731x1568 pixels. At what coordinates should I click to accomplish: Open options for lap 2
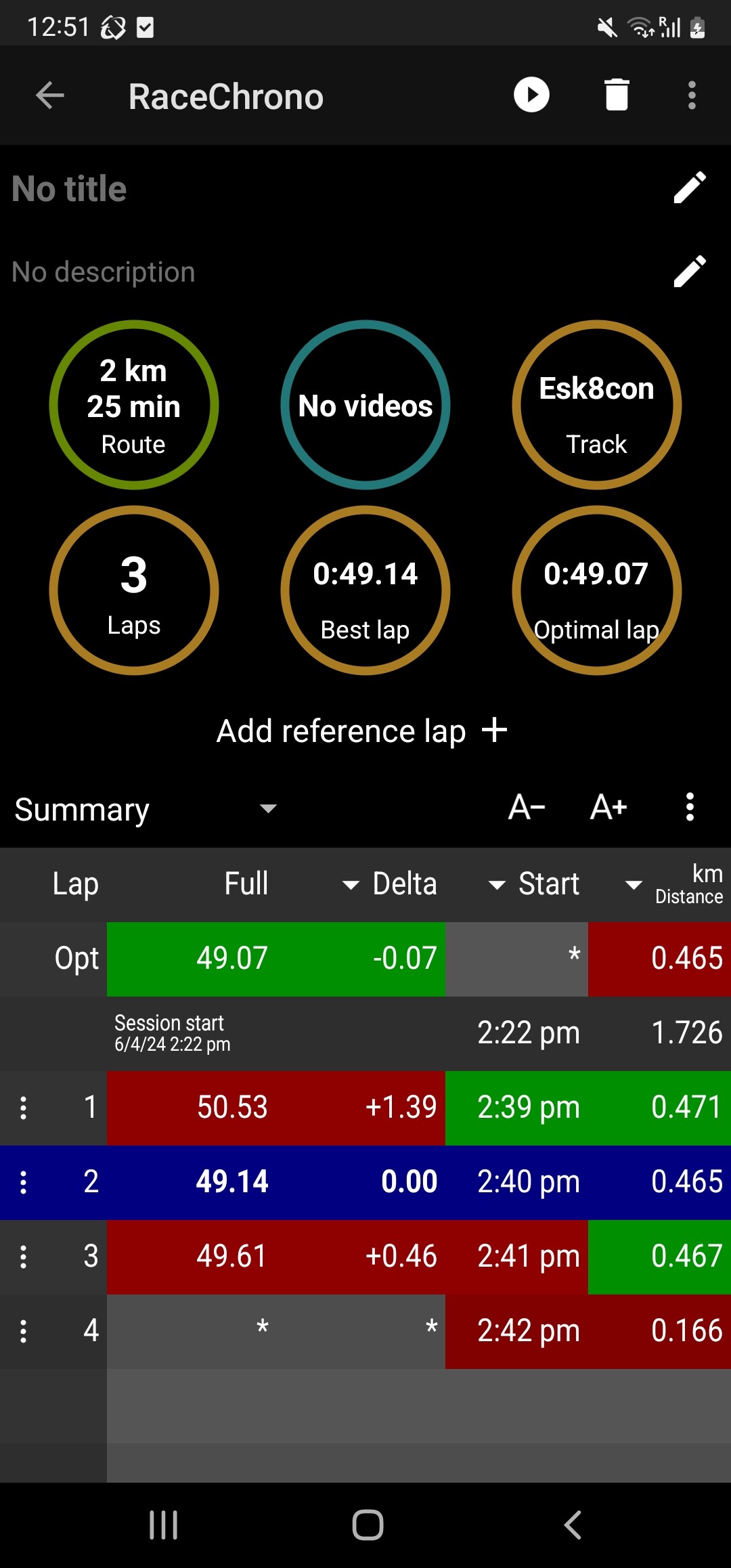tap(24, 1183)
